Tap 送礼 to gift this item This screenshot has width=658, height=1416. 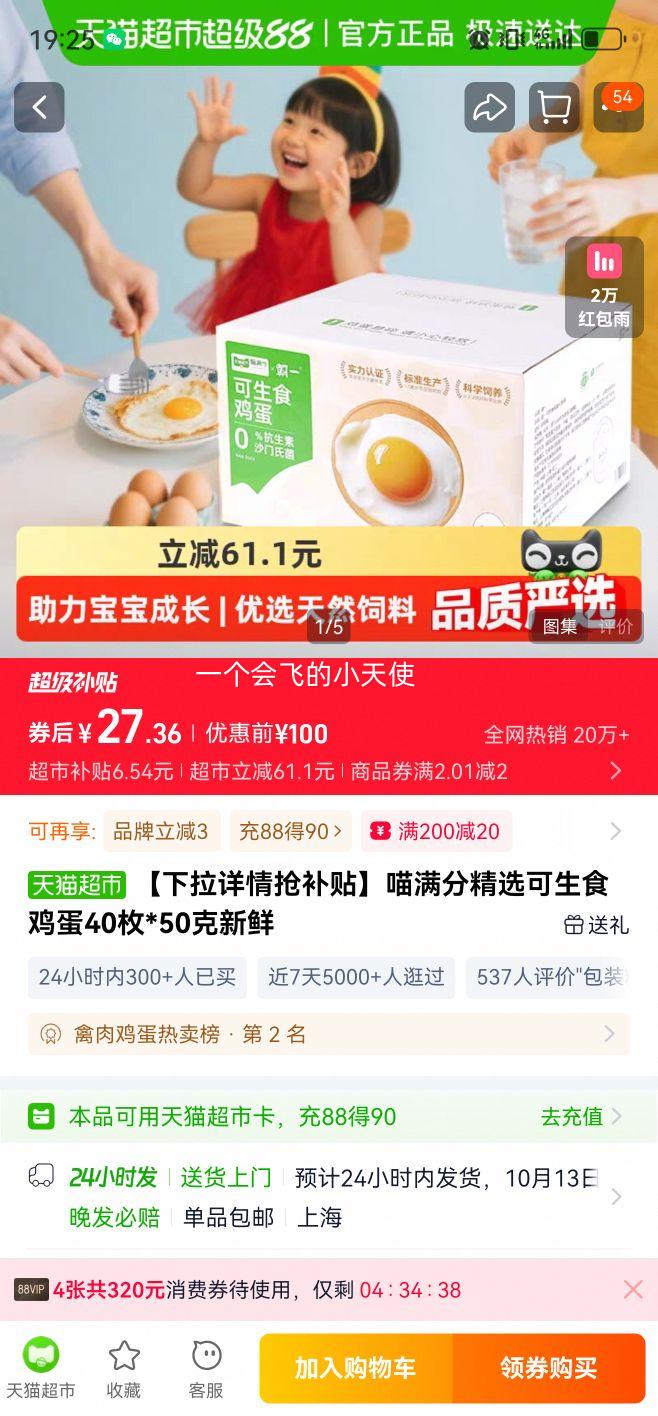click(596, 925)
